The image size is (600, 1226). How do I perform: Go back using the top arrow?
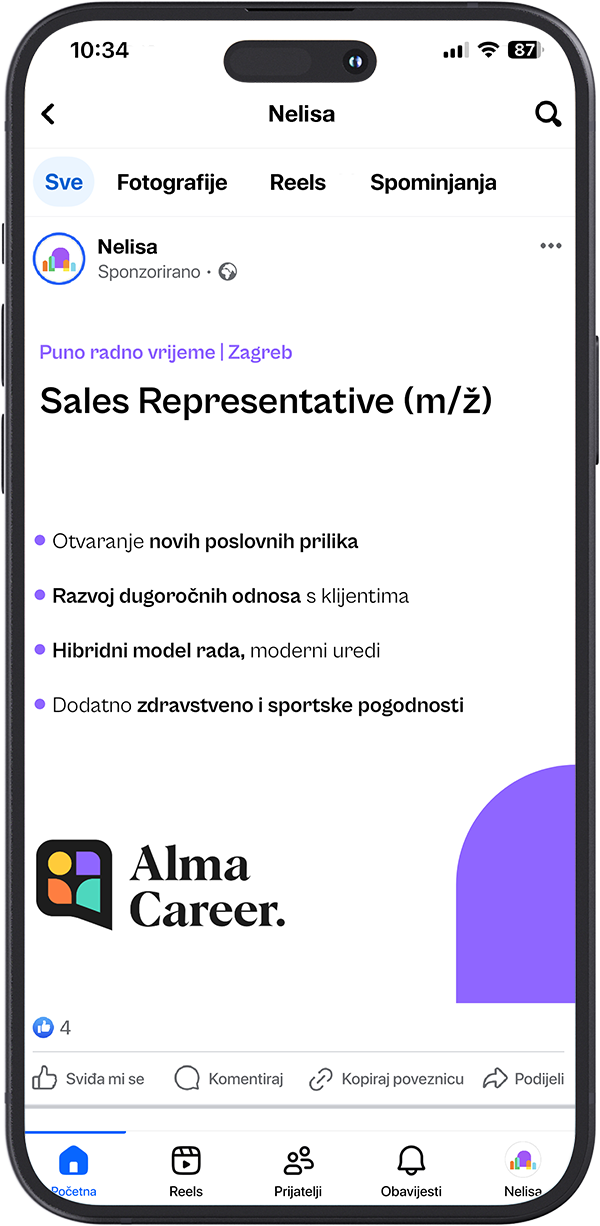[x=48, y=114]
